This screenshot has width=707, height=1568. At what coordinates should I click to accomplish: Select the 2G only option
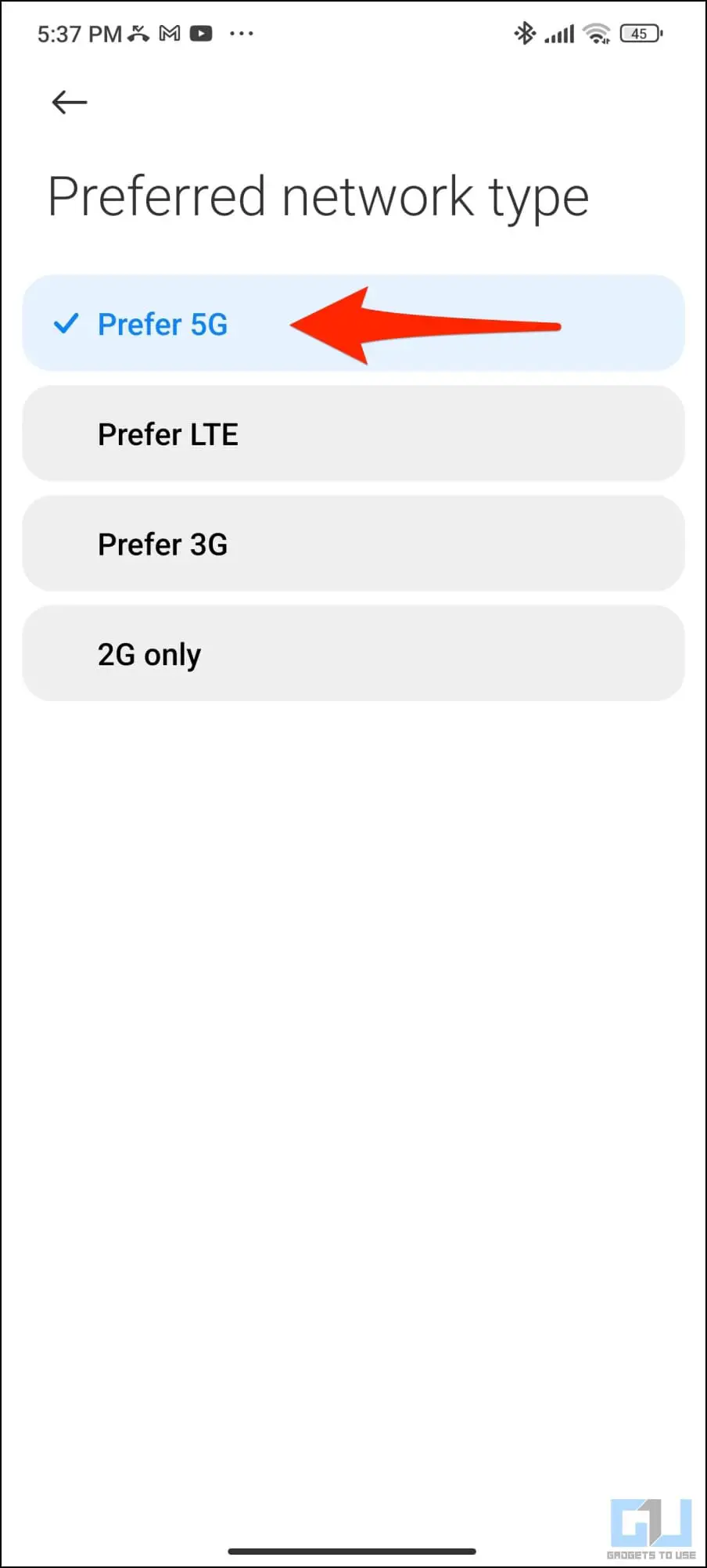click(353, 653)
